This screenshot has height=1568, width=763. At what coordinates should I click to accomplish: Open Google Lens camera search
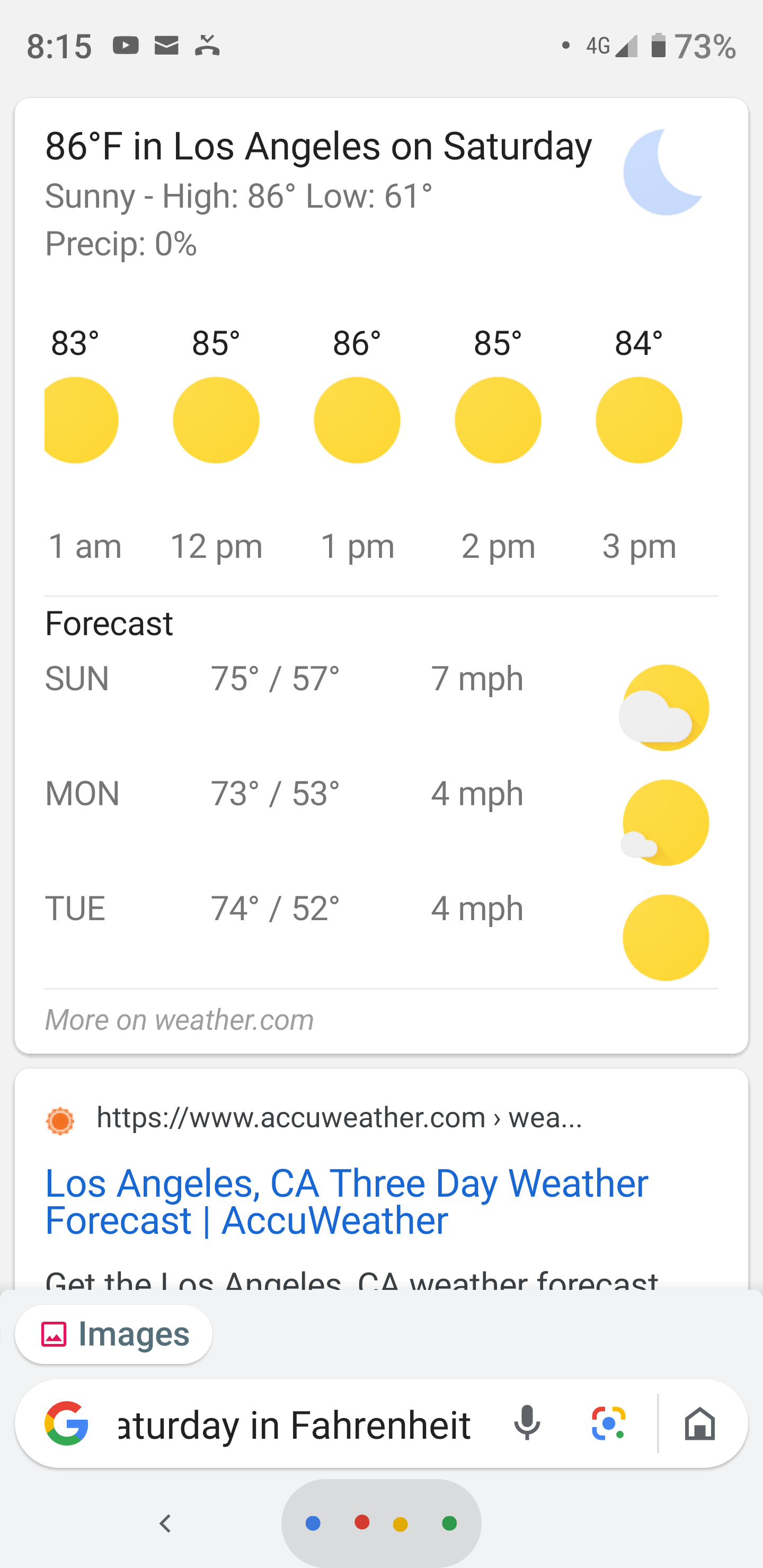[608, 1424]
